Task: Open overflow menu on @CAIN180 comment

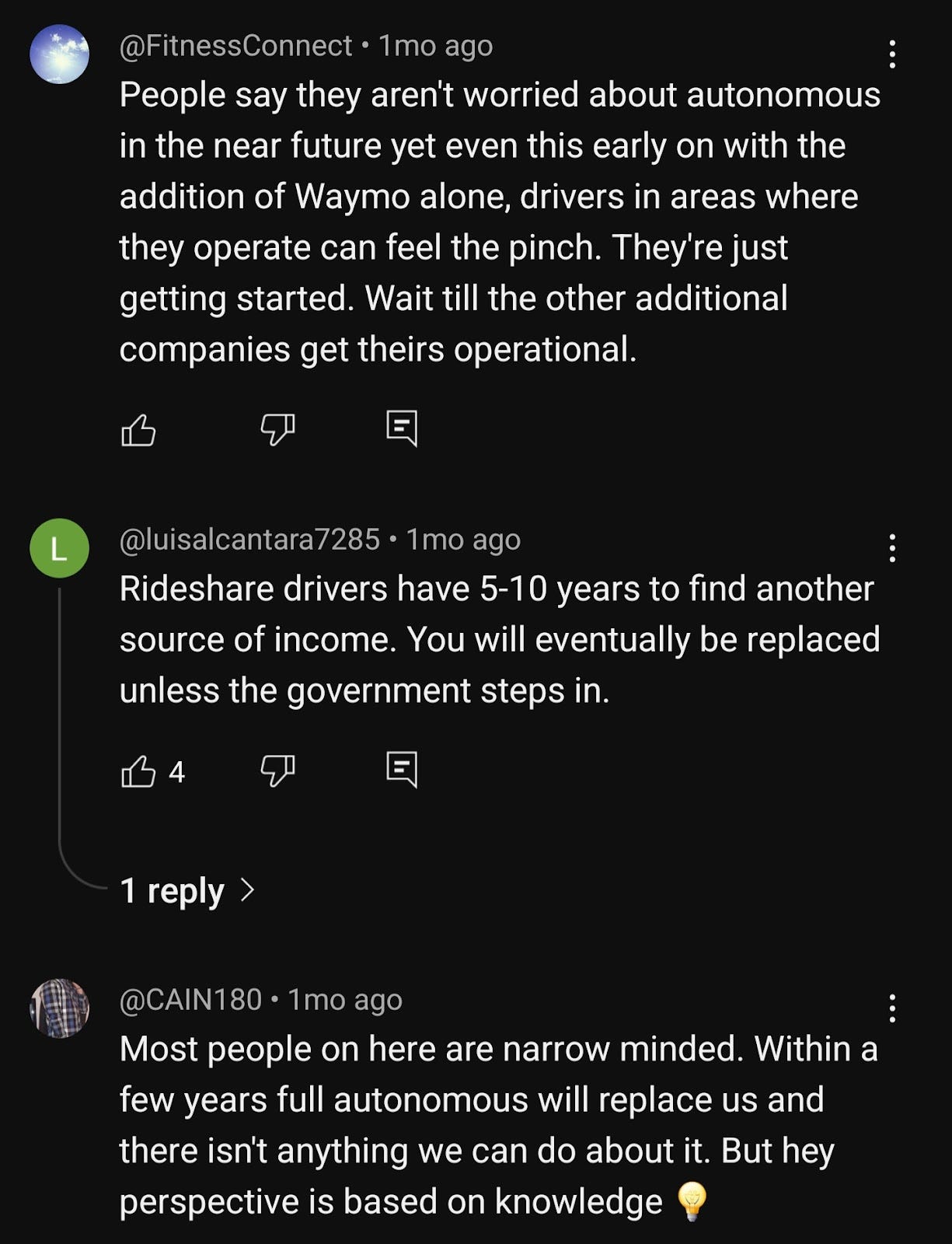Action: (x=892, y=1008)
